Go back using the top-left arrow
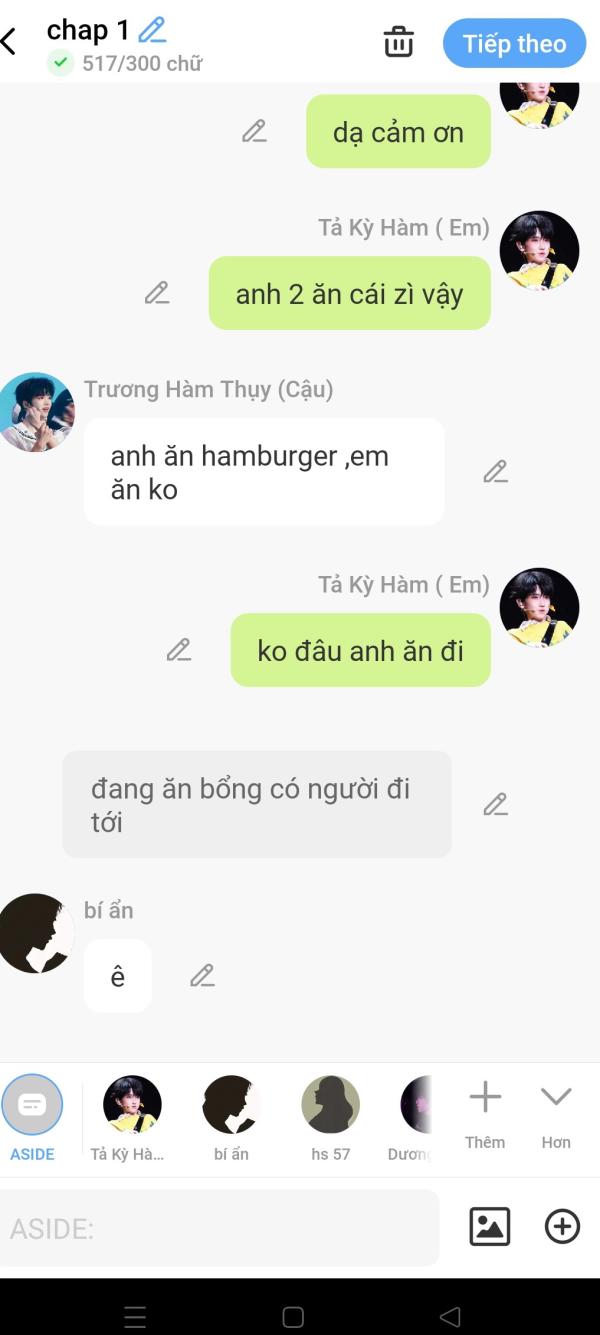 pyautogui.click(x=10, y=42)
